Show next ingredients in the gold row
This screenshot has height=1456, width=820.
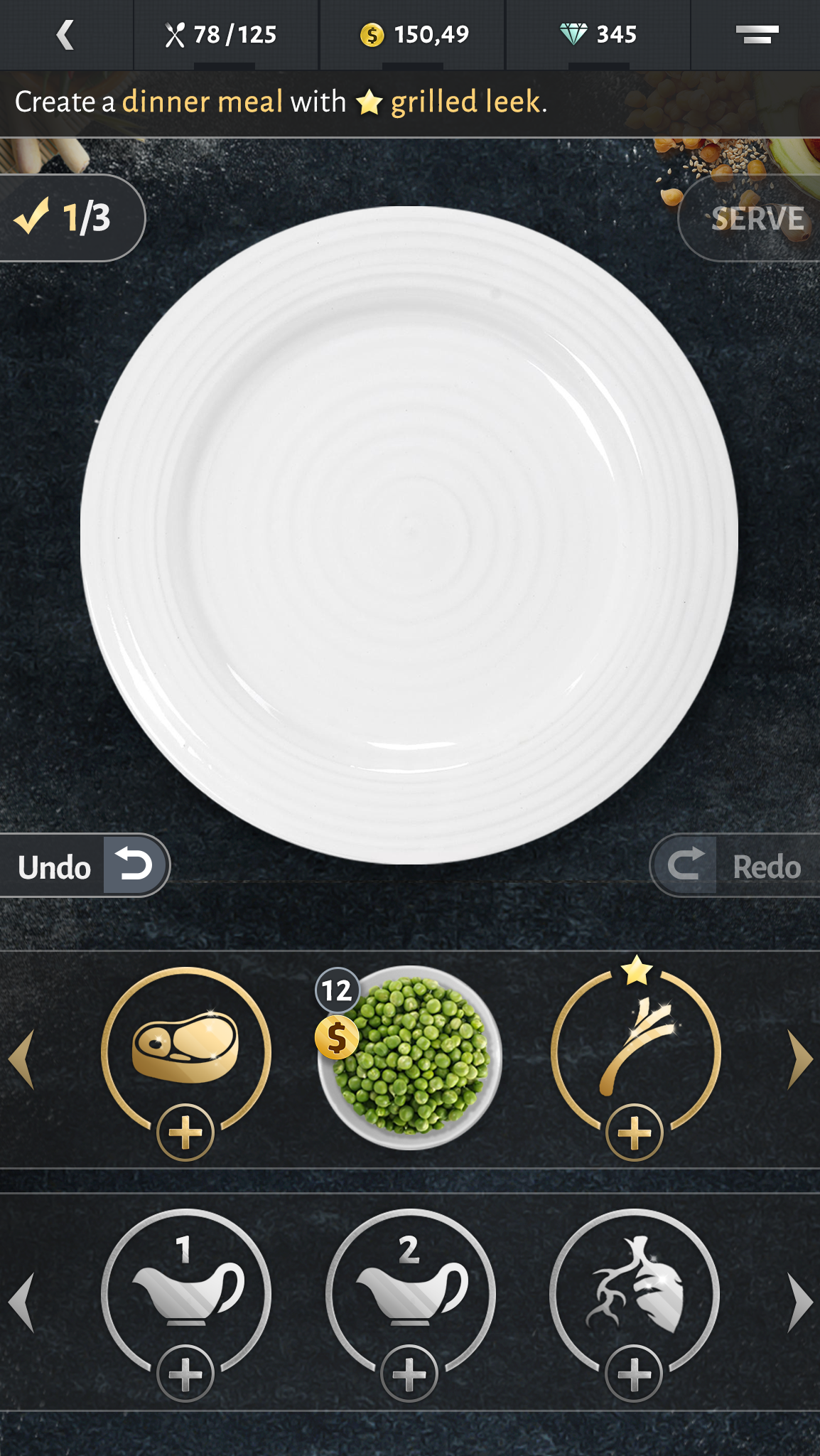tap(799, 1059)
